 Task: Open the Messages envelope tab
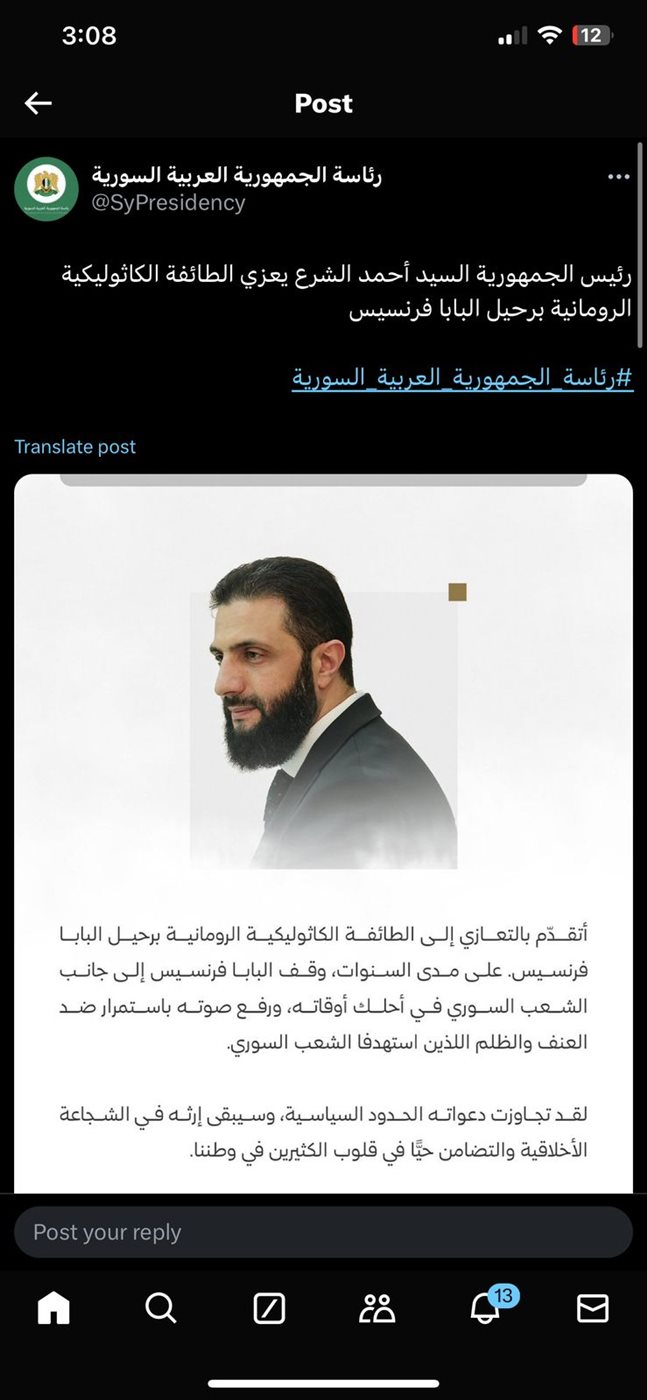pyautogui.click(x=593, y=1307)
